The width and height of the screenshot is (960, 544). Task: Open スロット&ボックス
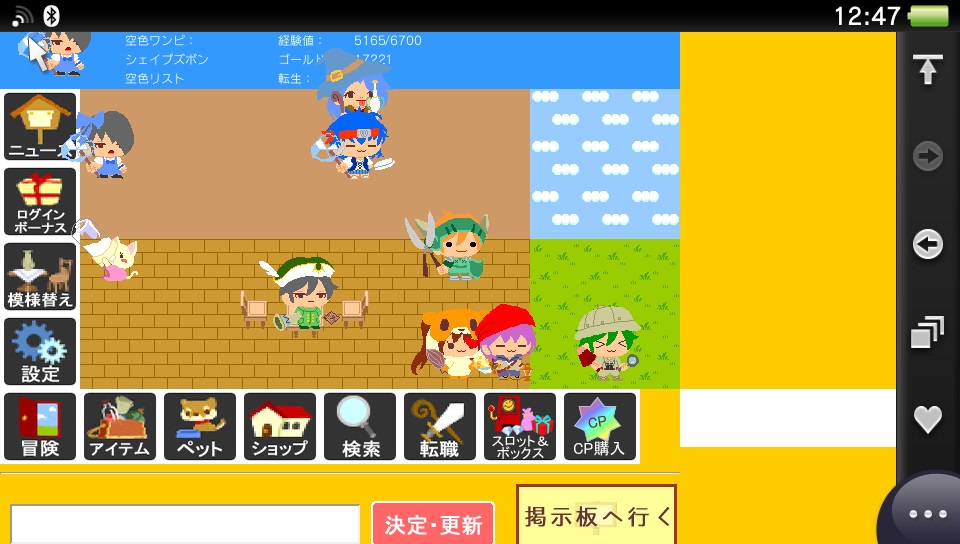520,426
